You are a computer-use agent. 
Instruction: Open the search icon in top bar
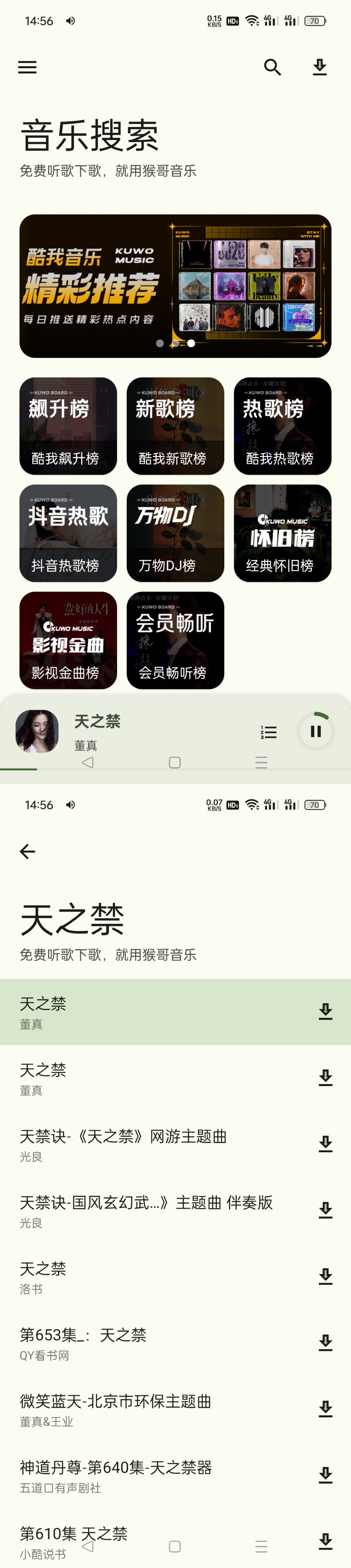(x=272, y=67)
